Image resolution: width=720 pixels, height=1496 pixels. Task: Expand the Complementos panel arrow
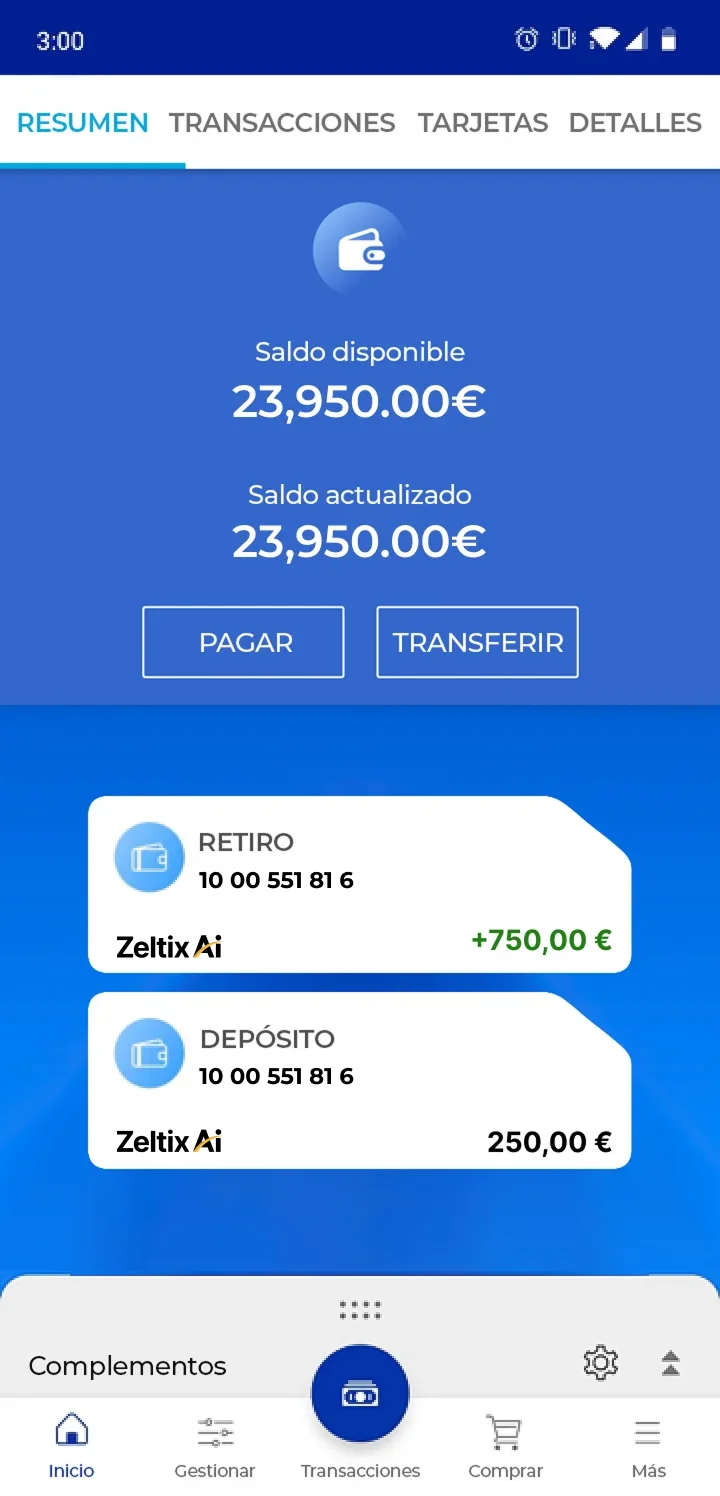671,1362
